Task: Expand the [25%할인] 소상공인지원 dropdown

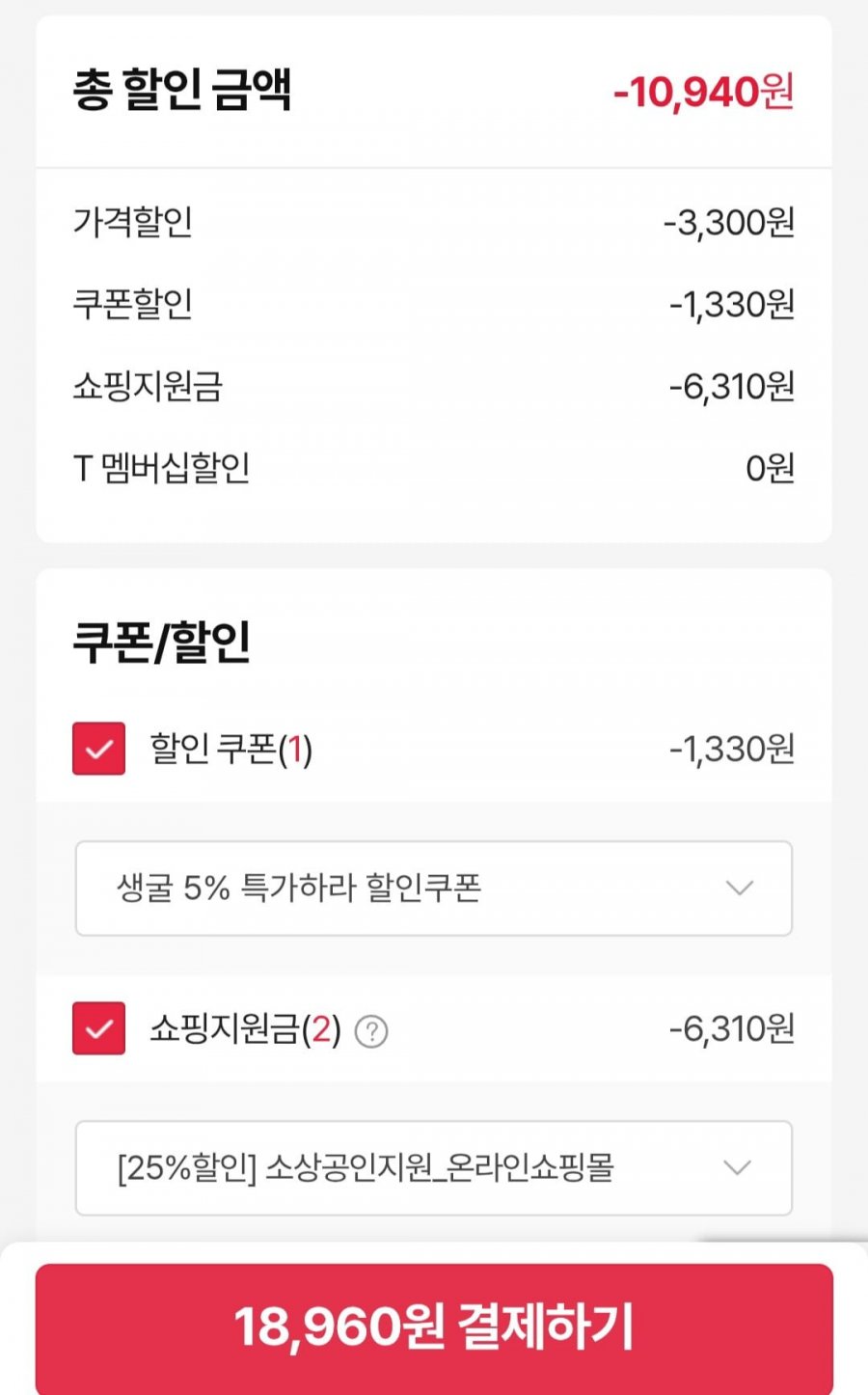Action: (x=434, y=1167)
